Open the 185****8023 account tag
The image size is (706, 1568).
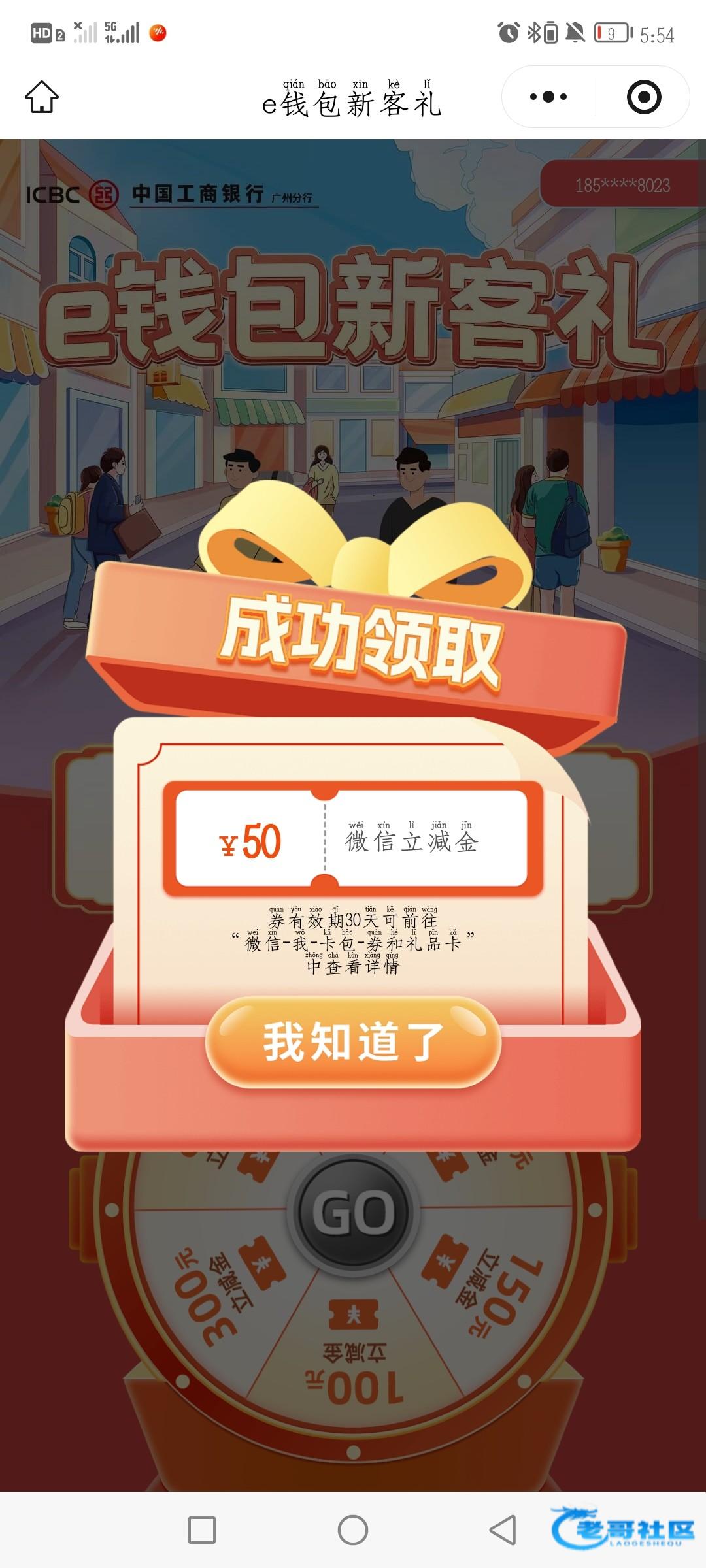[622, 185]
